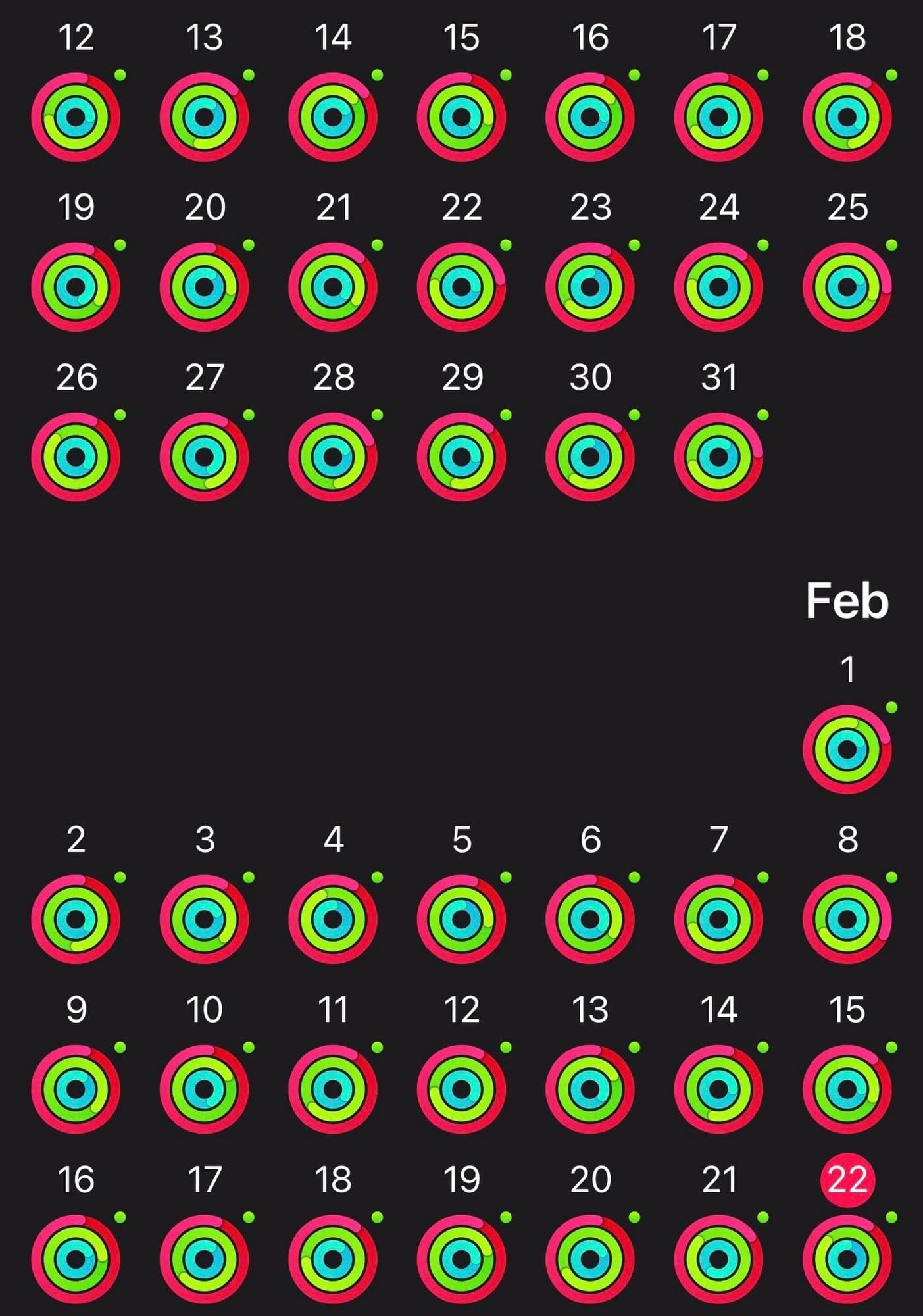Show the 30th day's activity rings
This screenshot has width=923, height=1316.
[x=590, y=457]
